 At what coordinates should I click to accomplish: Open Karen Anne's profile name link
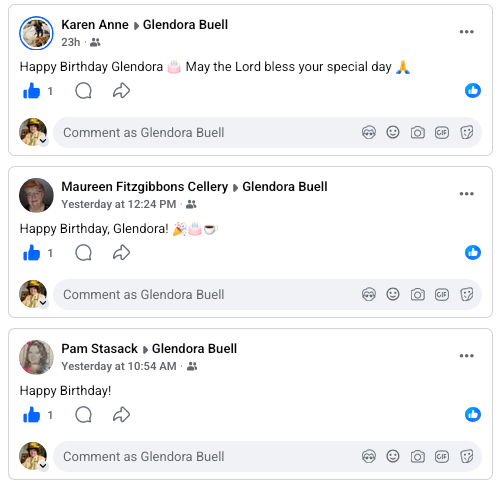[95, 25]
